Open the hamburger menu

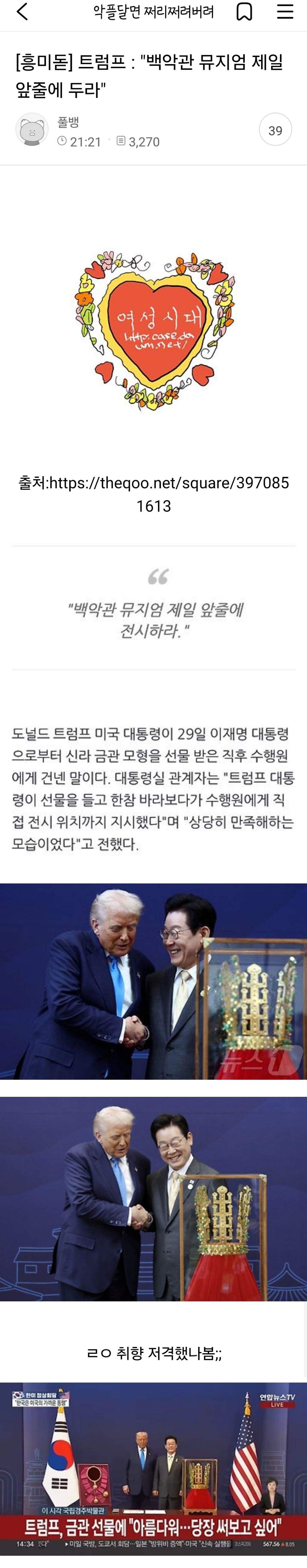(x=285, y=12)
